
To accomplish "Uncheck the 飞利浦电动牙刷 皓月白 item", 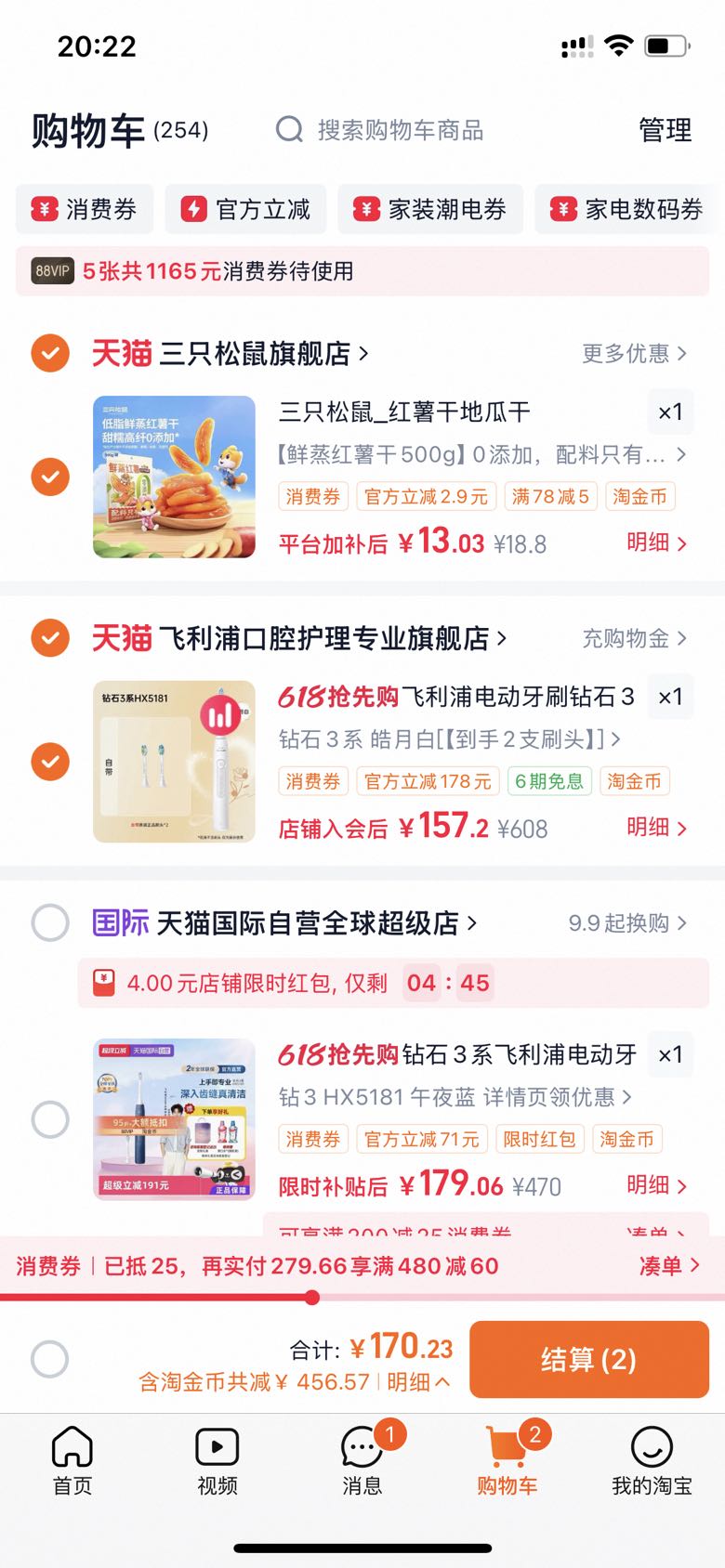I will [50, 762].
